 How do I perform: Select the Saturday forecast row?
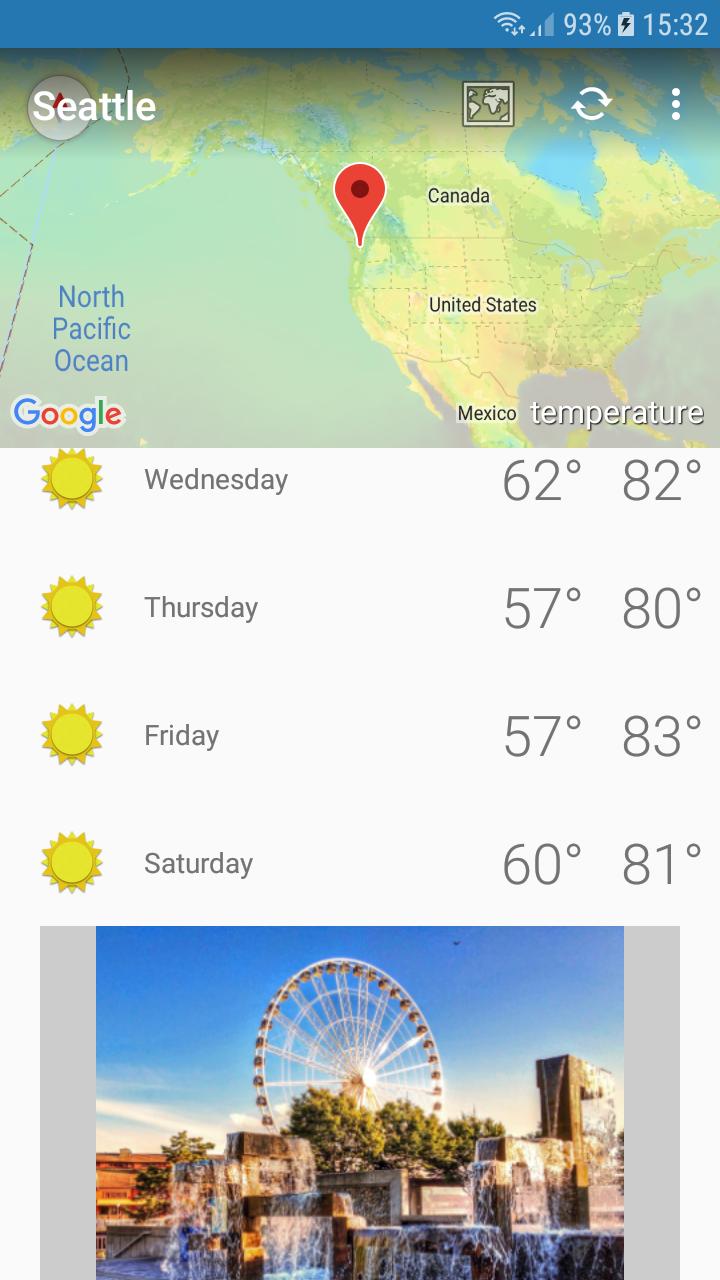pos(360,863)
